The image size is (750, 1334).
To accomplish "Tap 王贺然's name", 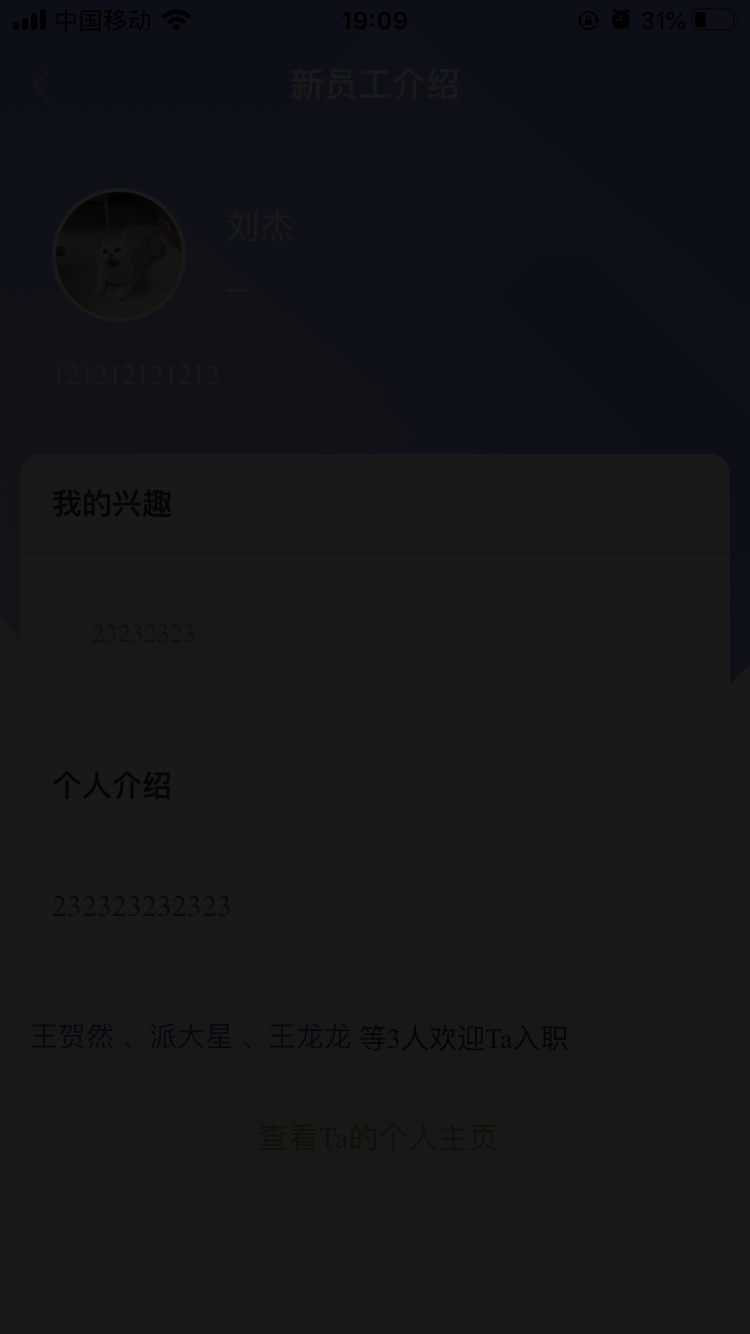I will pyautogui.click(x=72, y=1037).
